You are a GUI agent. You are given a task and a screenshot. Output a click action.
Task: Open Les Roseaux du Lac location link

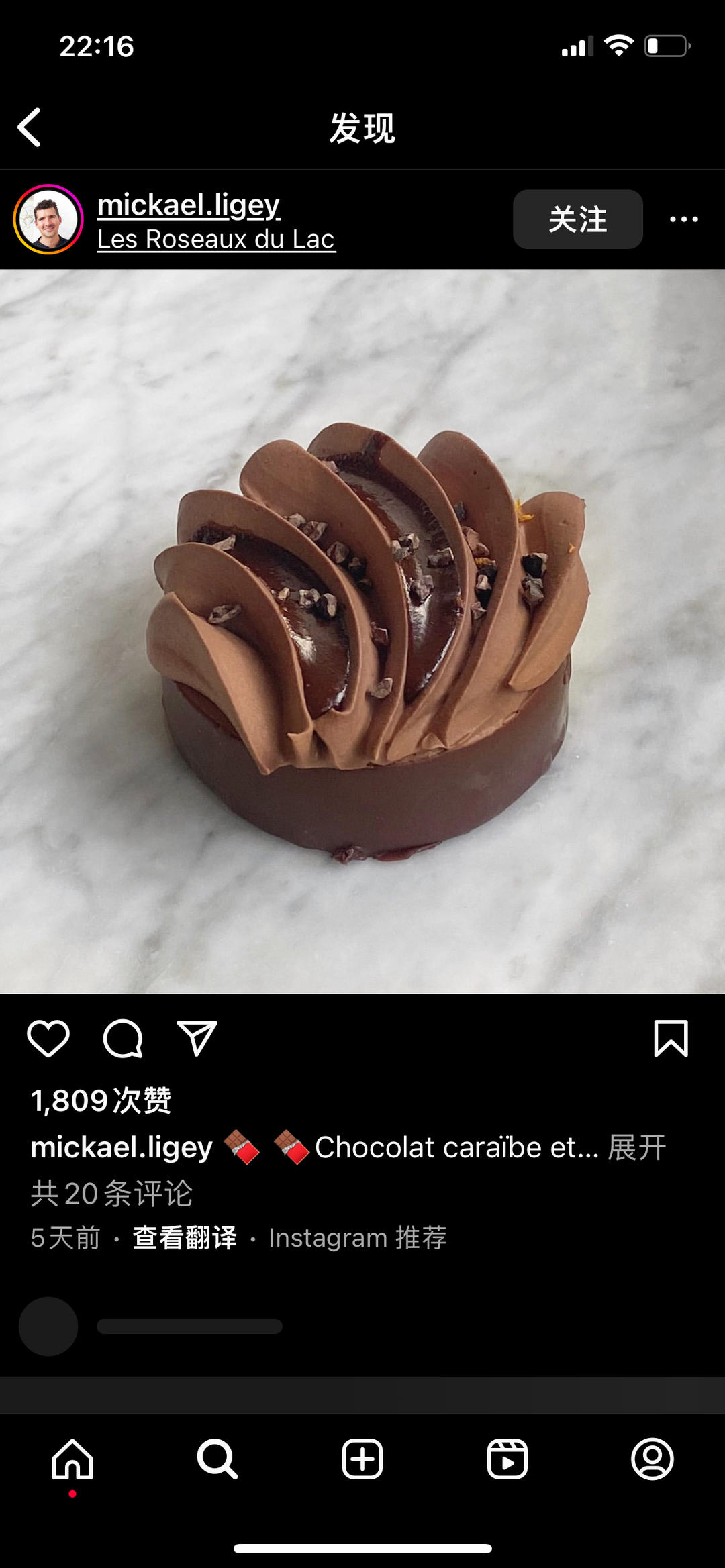point(216,240)
